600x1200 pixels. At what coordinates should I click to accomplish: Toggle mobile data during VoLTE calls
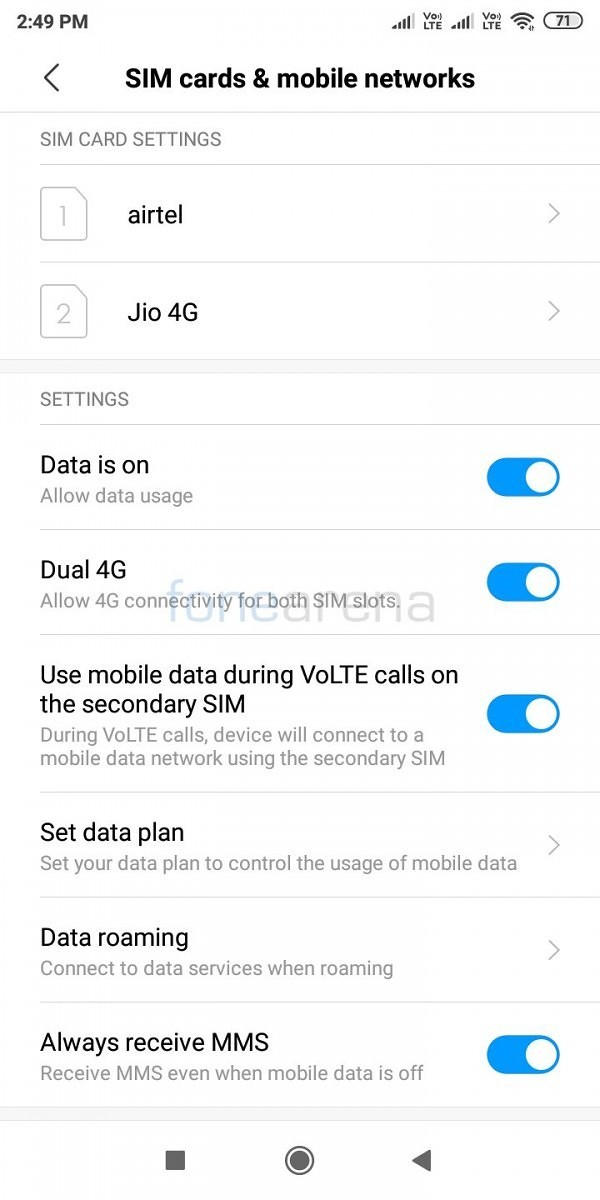(523, 714)
